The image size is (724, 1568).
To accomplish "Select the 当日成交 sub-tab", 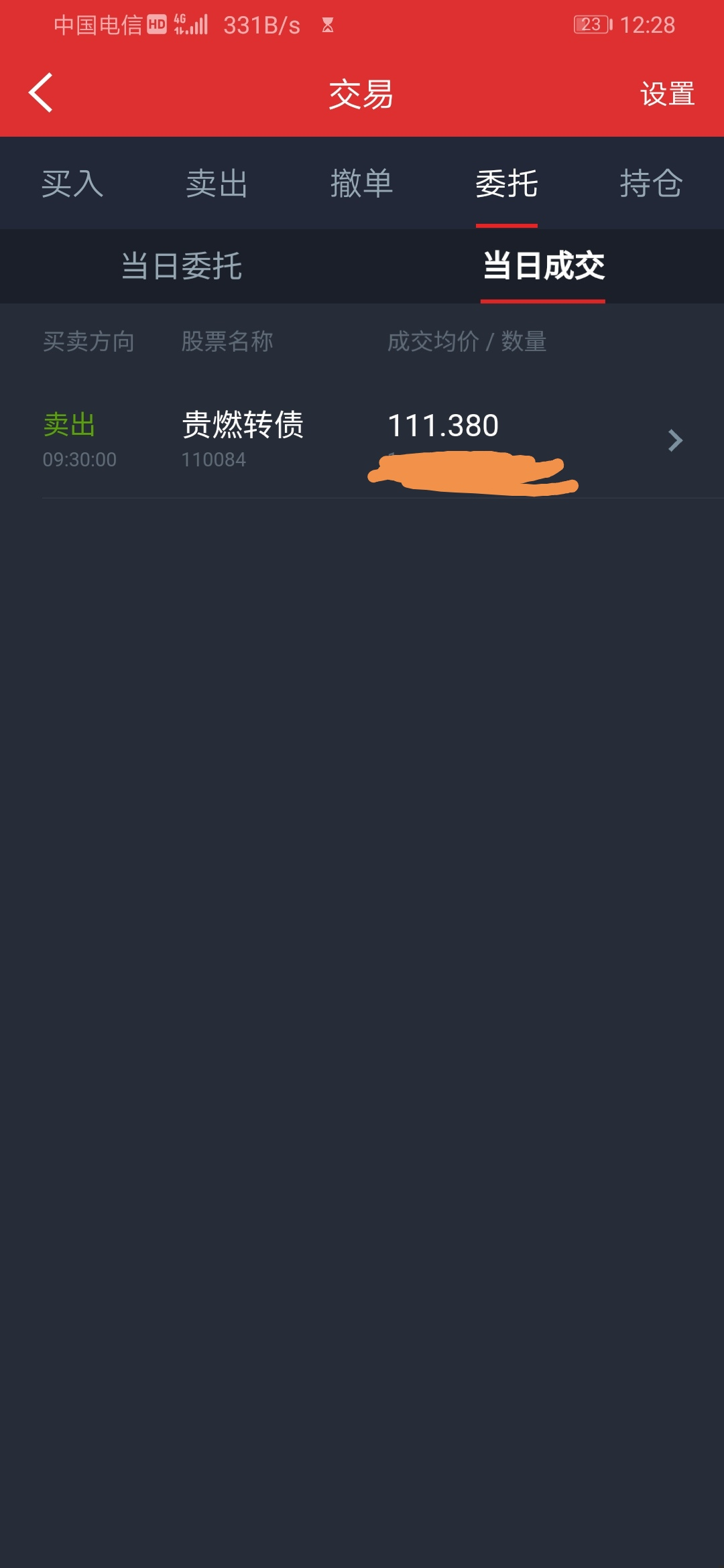I will click(x=543, y=266).
